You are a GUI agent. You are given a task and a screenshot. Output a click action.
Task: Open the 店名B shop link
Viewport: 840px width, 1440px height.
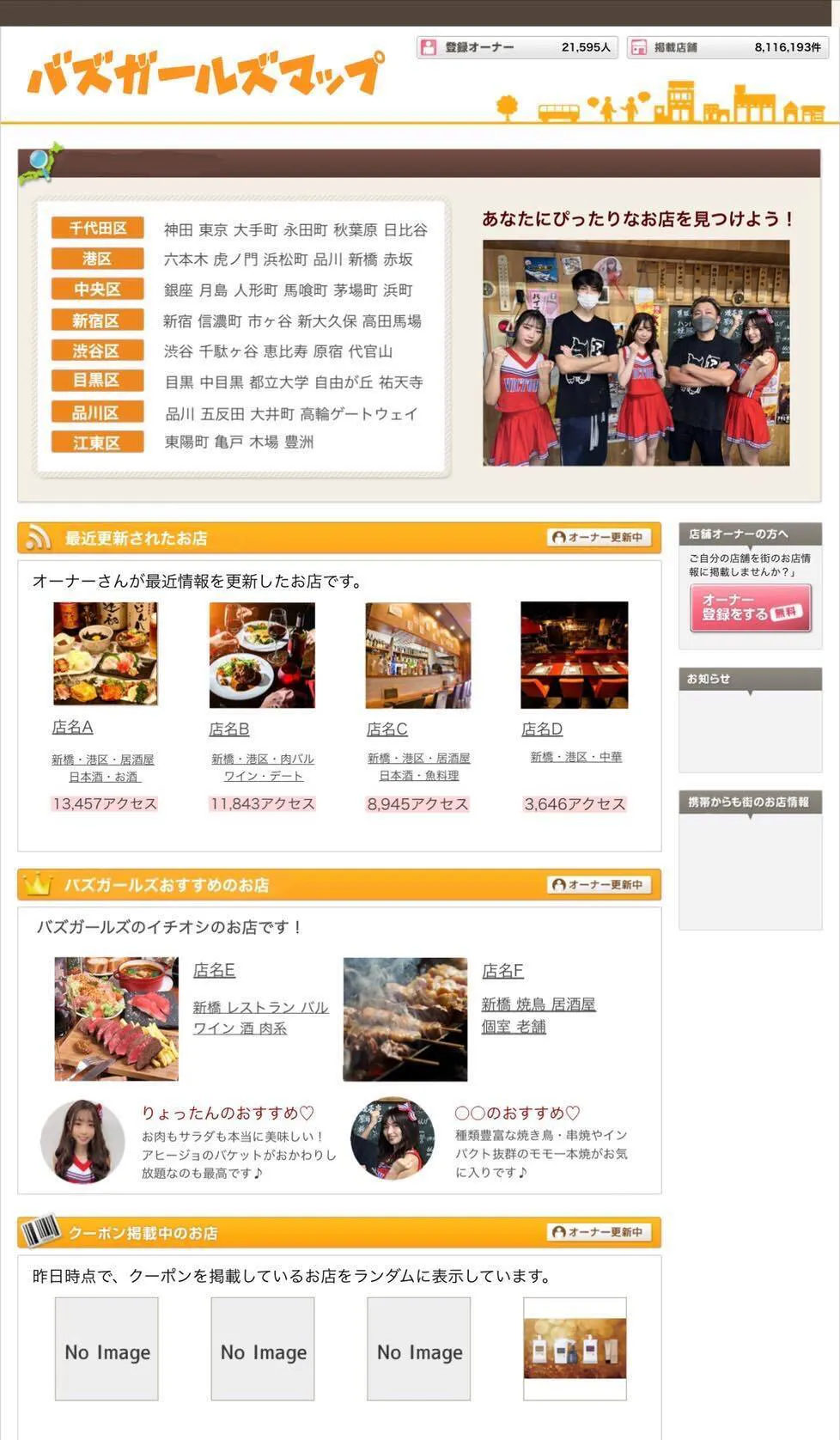228,729
